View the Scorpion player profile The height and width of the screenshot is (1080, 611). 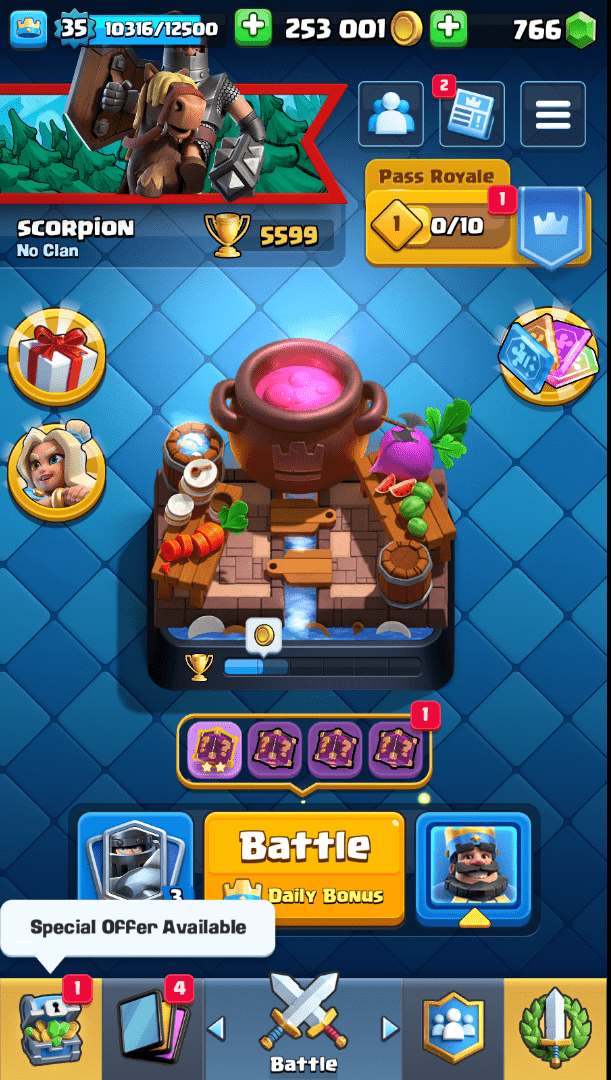coord(75,236)
